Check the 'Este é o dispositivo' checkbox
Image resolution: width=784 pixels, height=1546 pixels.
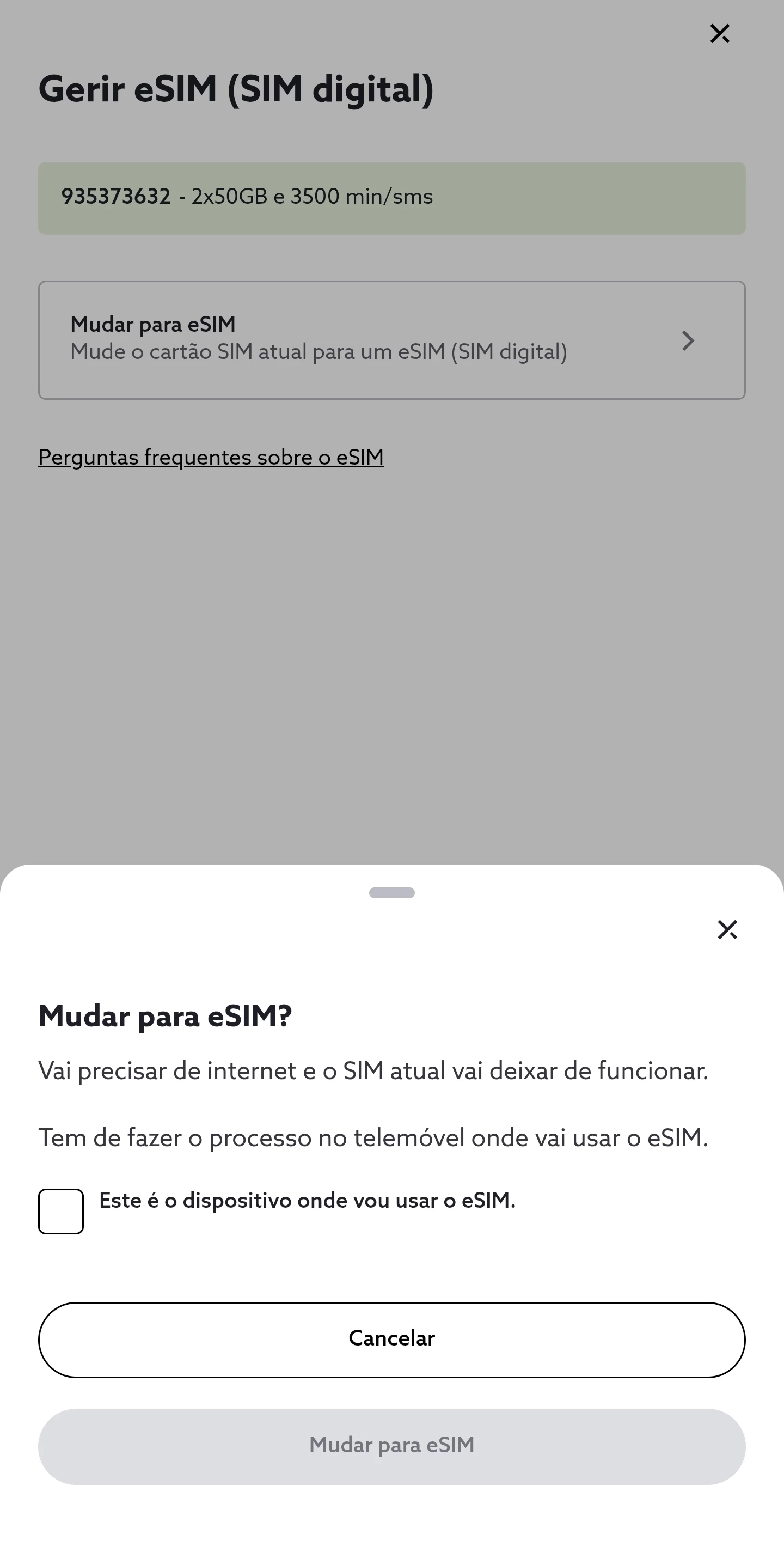point(61,1211)
